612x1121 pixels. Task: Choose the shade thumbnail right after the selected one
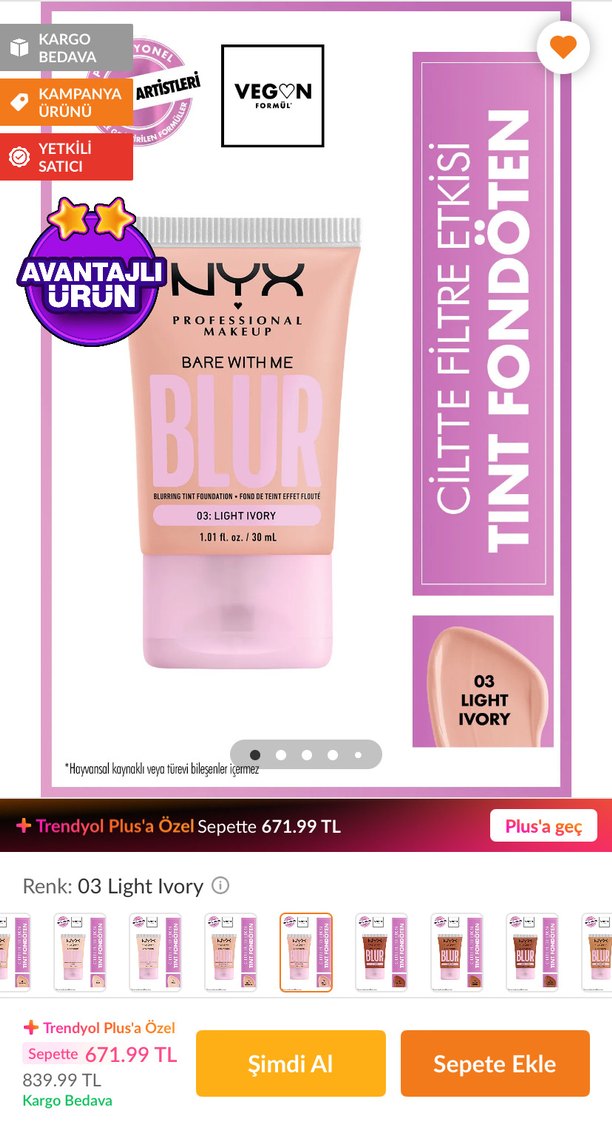coord(381,951)
